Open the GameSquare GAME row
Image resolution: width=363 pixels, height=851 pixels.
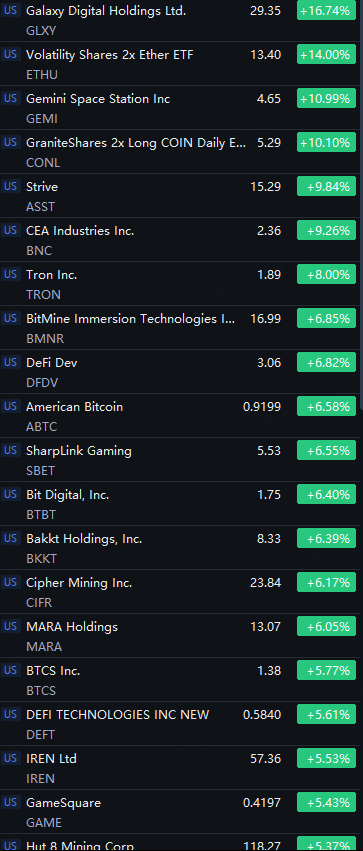[180, 811]
